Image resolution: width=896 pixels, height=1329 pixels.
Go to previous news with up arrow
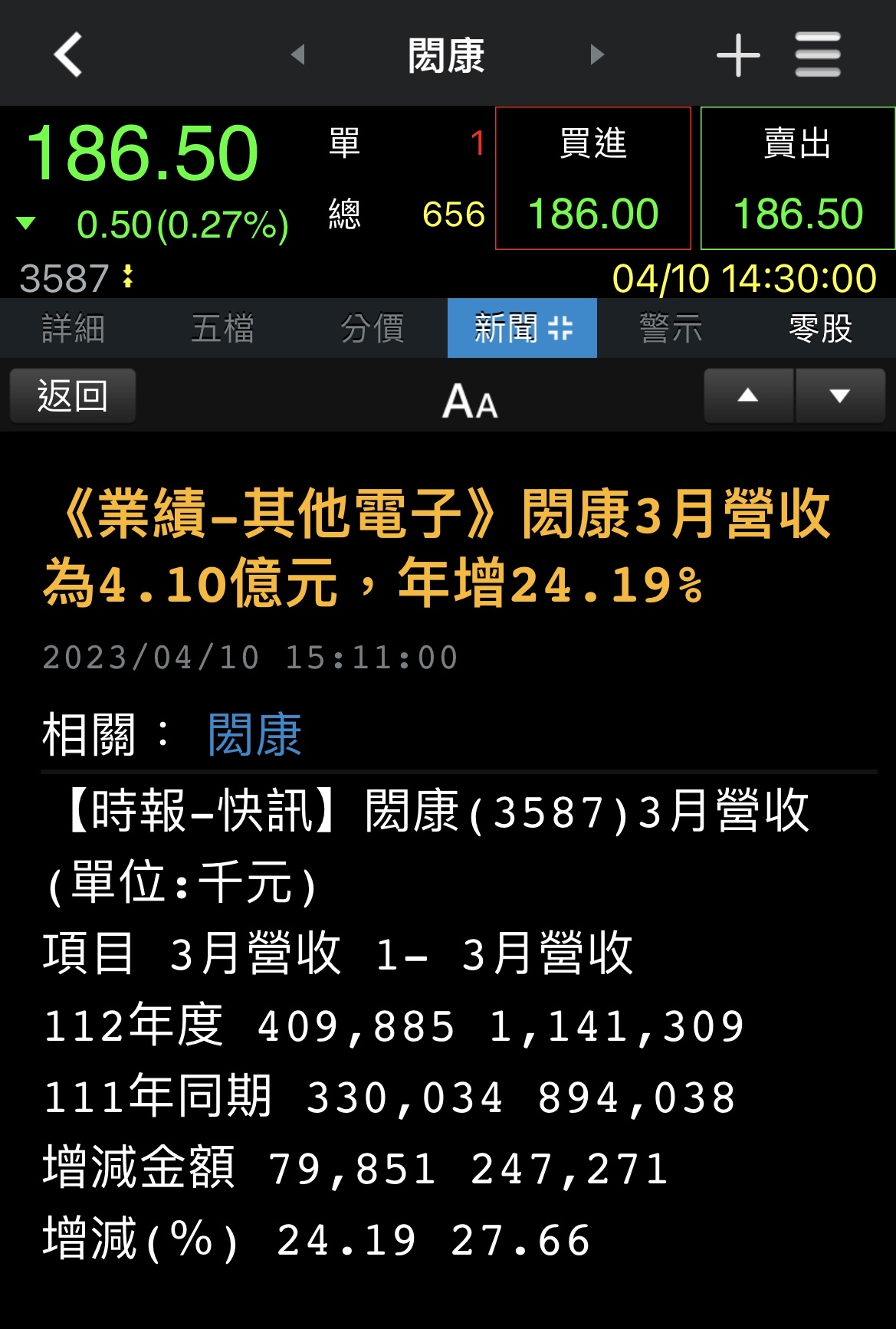point(748,396)
